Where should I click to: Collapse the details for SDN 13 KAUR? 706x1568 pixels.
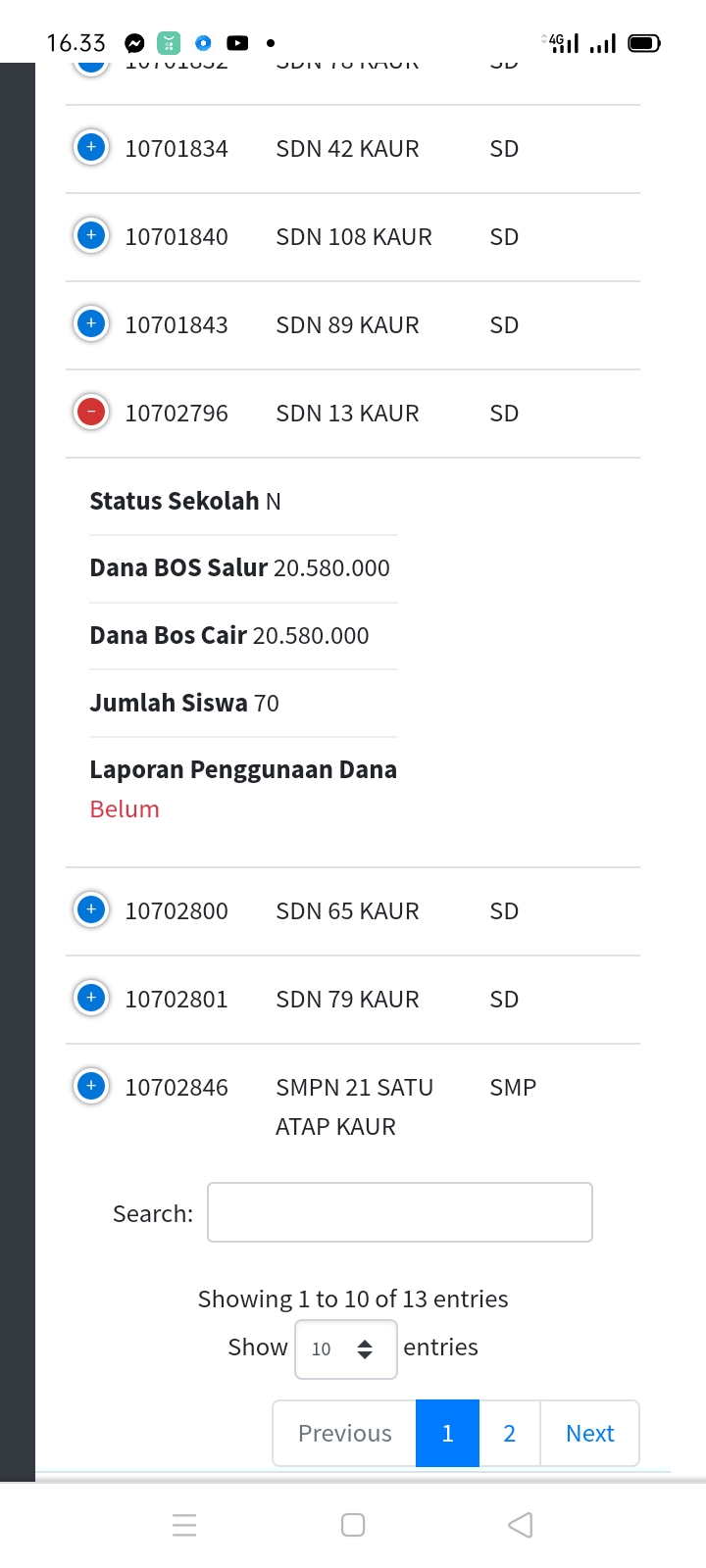point(90,412)
